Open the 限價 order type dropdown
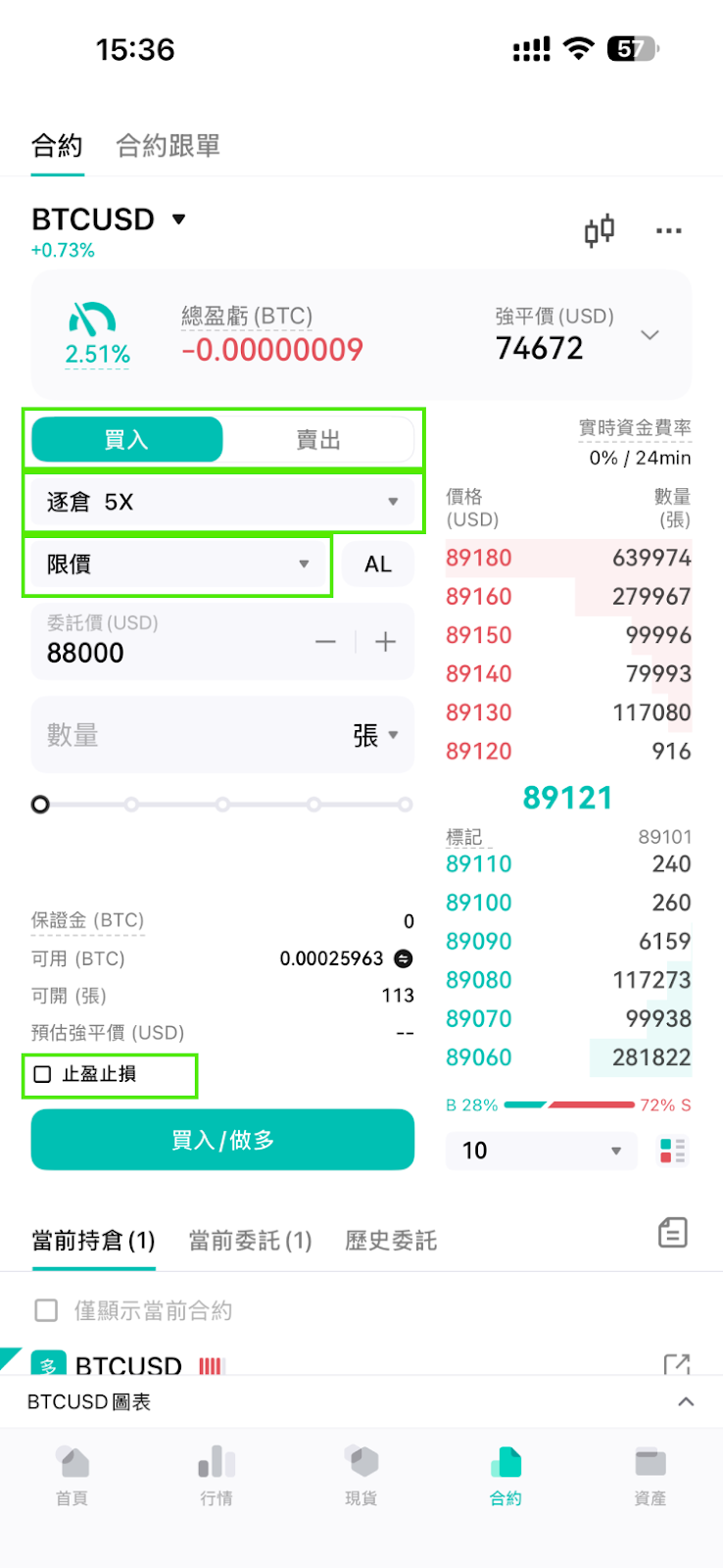Viewport: 723px width, 1568px height. (177, 564)
